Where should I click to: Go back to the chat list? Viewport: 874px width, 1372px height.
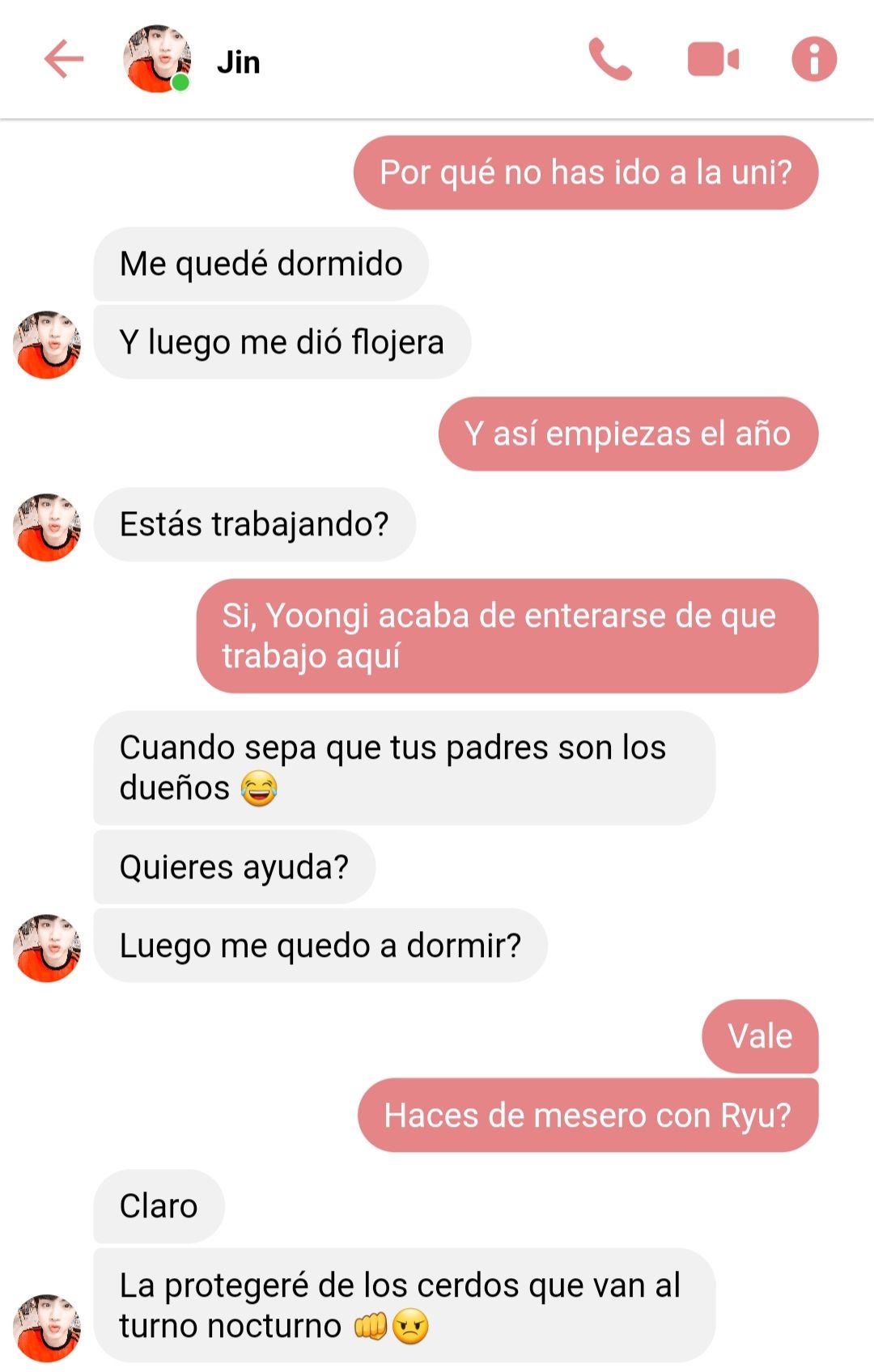click(64, 60)
